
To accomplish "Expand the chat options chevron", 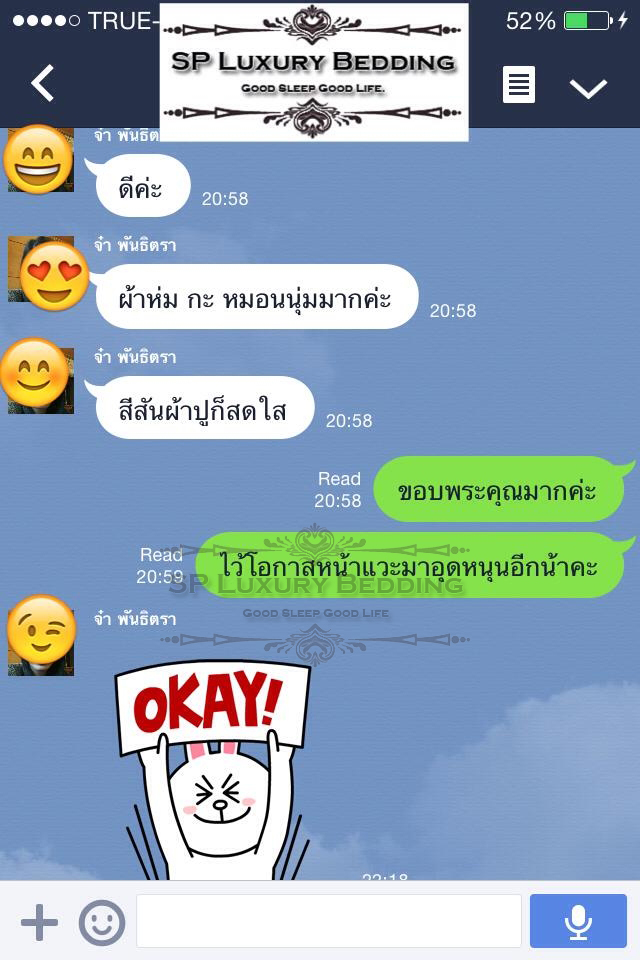I will pyautogui.click(x=588, y=87).
